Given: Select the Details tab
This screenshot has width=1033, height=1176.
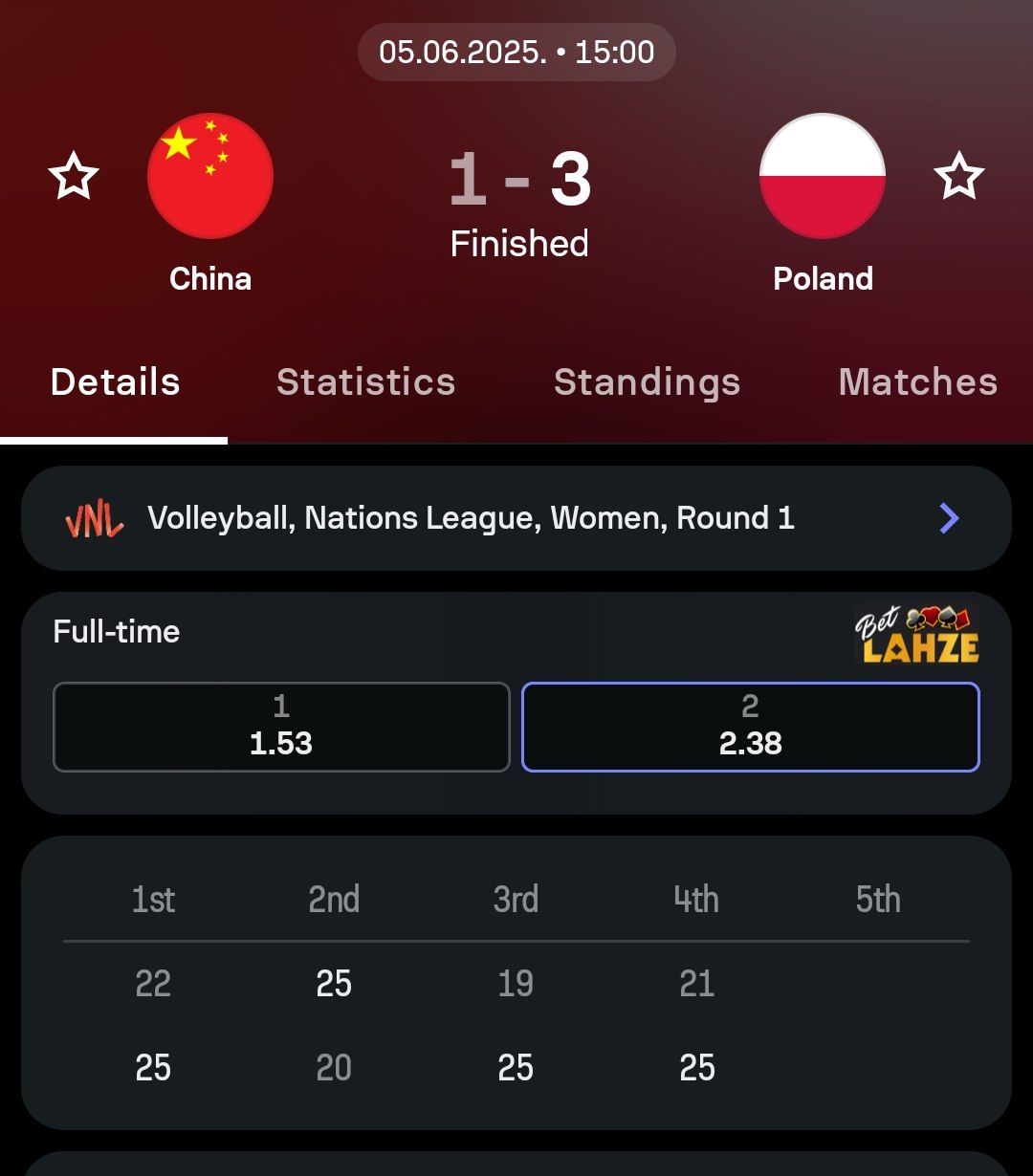Looking at the screenshot, I should pyautogui.click(x=115, y=382).
